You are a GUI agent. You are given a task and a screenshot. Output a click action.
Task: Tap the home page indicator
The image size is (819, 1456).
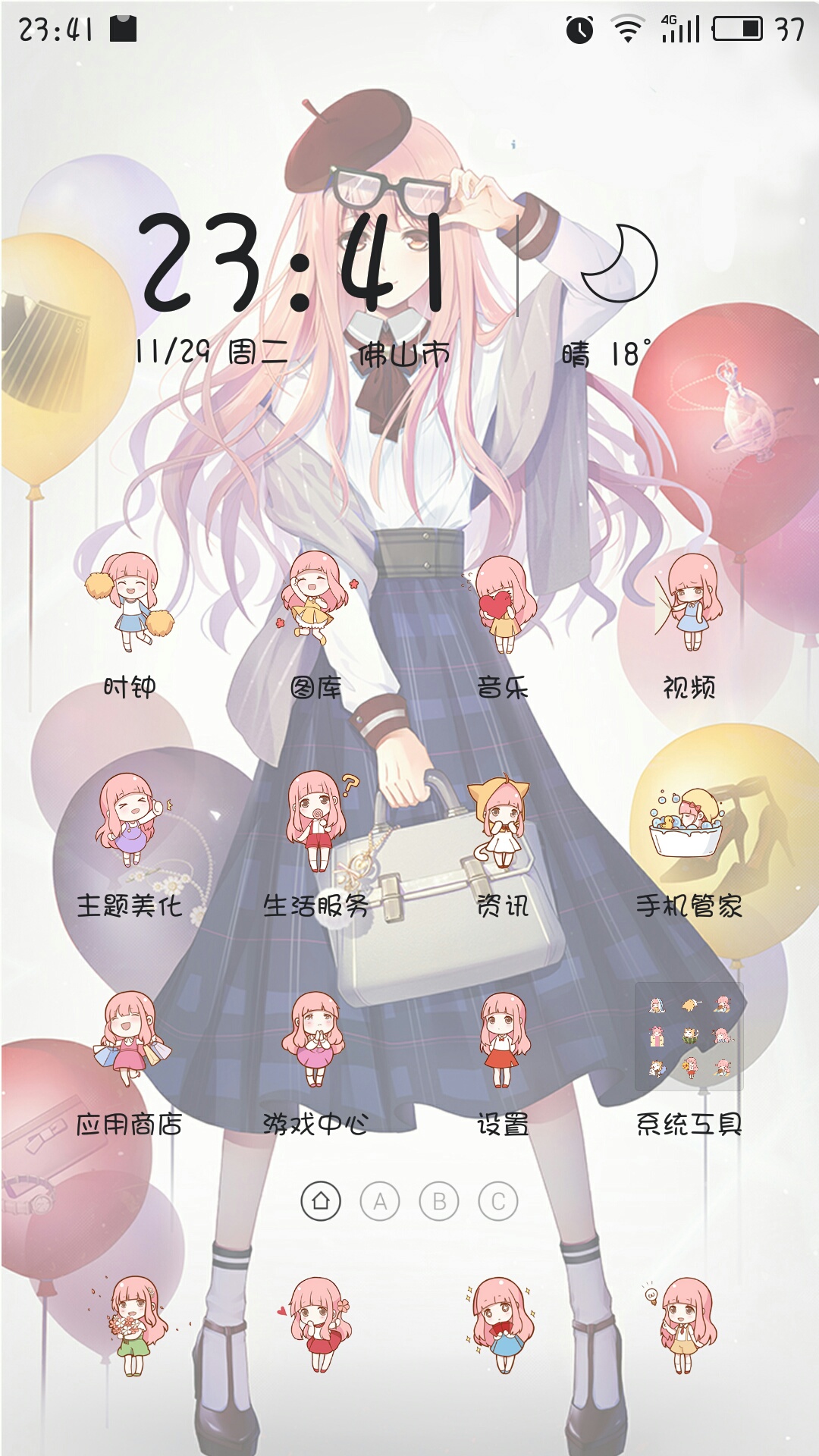(x=321, y=1201)
